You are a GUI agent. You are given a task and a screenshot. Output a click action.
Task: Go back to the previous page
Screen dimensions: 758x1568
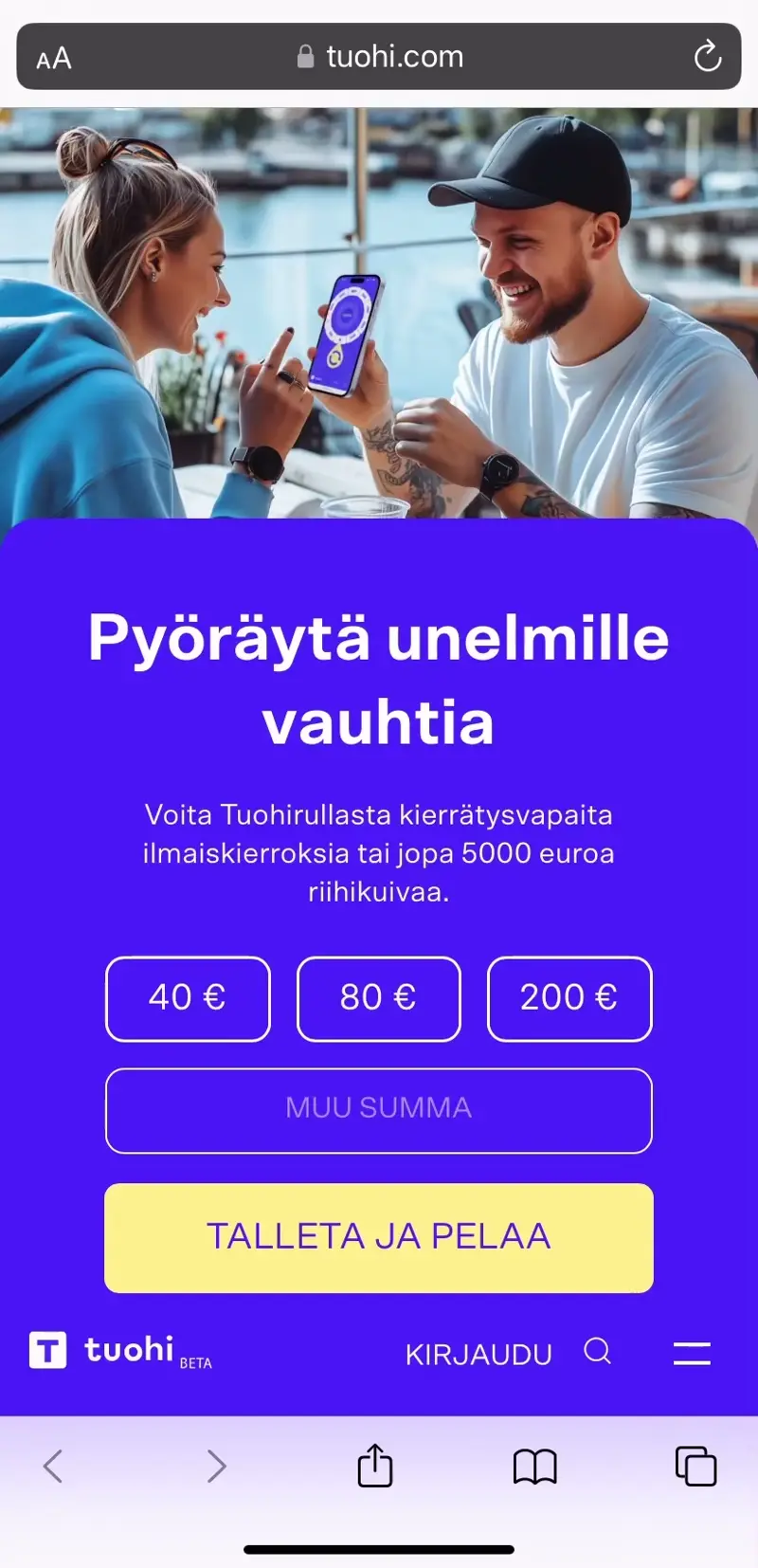click(x=54, y=1467)
